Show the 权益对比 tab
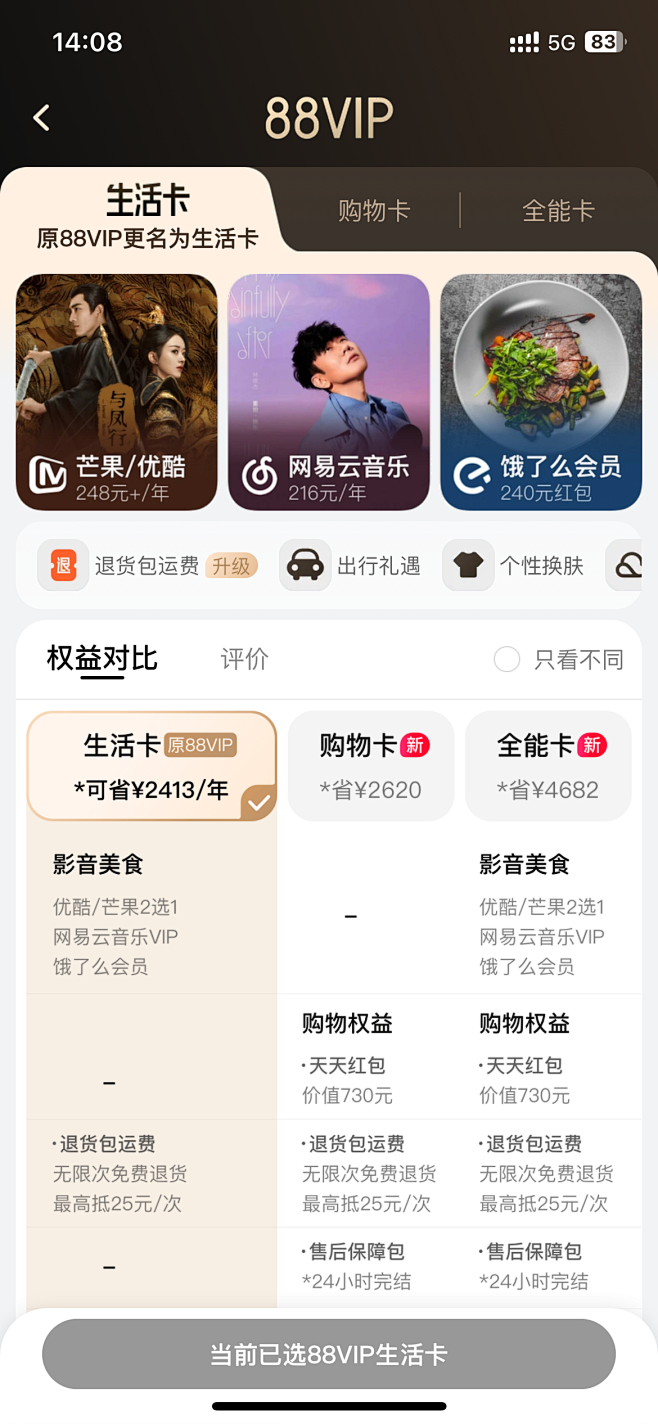This screenshot has height=1424, width=658. (102, 659)
